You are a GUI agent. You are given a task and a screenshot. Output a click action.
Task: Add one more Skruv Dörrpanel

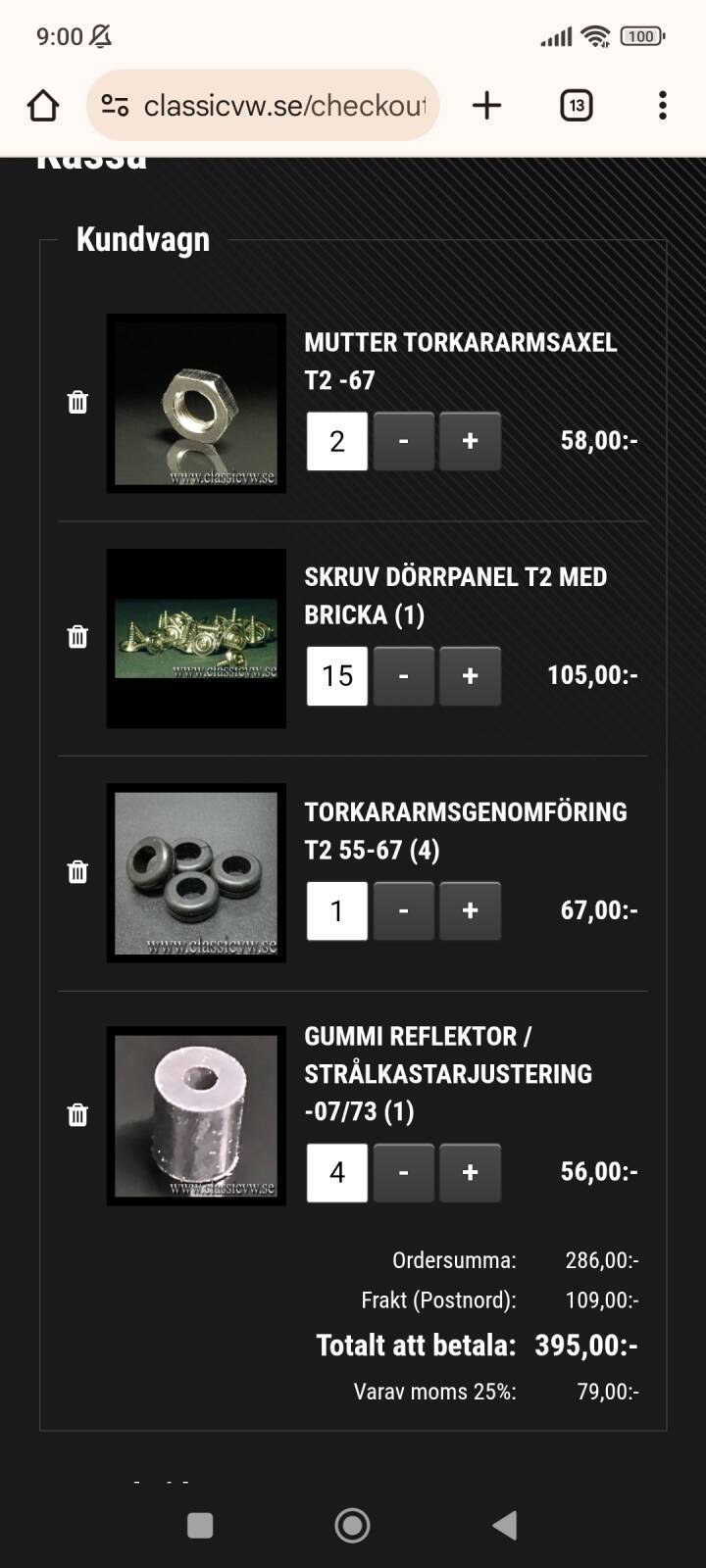(x=470, y=675)
